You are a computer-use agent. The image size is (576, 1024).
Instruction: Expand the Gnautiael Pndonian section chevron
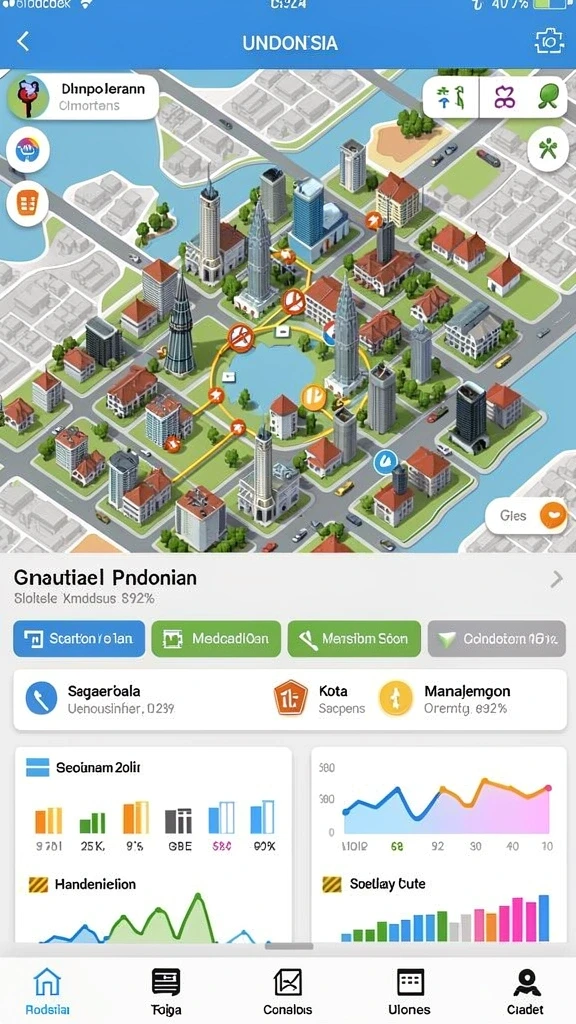[556, 579]
